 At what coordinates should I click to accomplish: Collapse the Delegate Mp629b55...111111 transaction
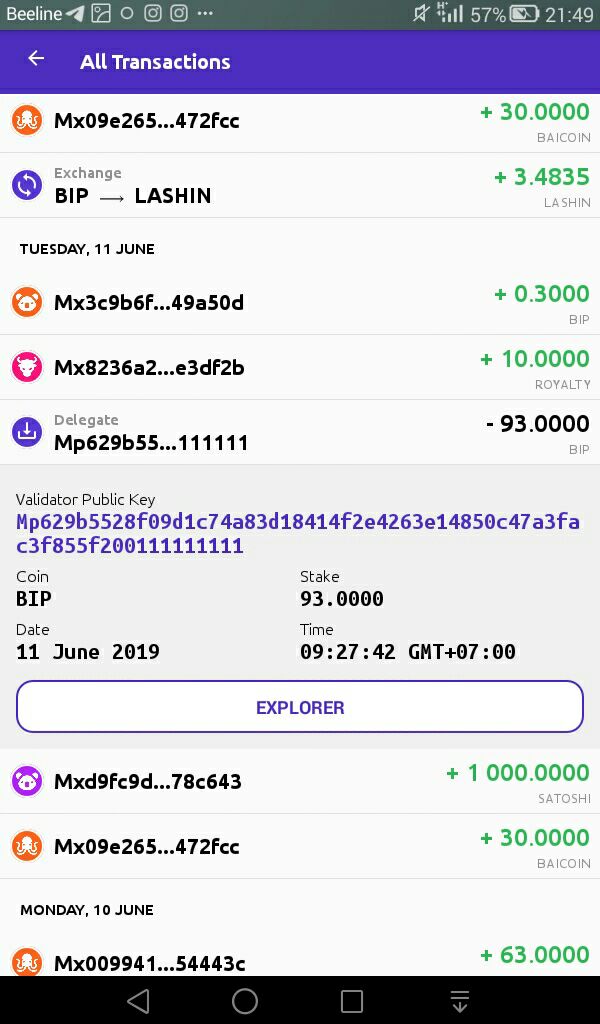coord(300,432)
